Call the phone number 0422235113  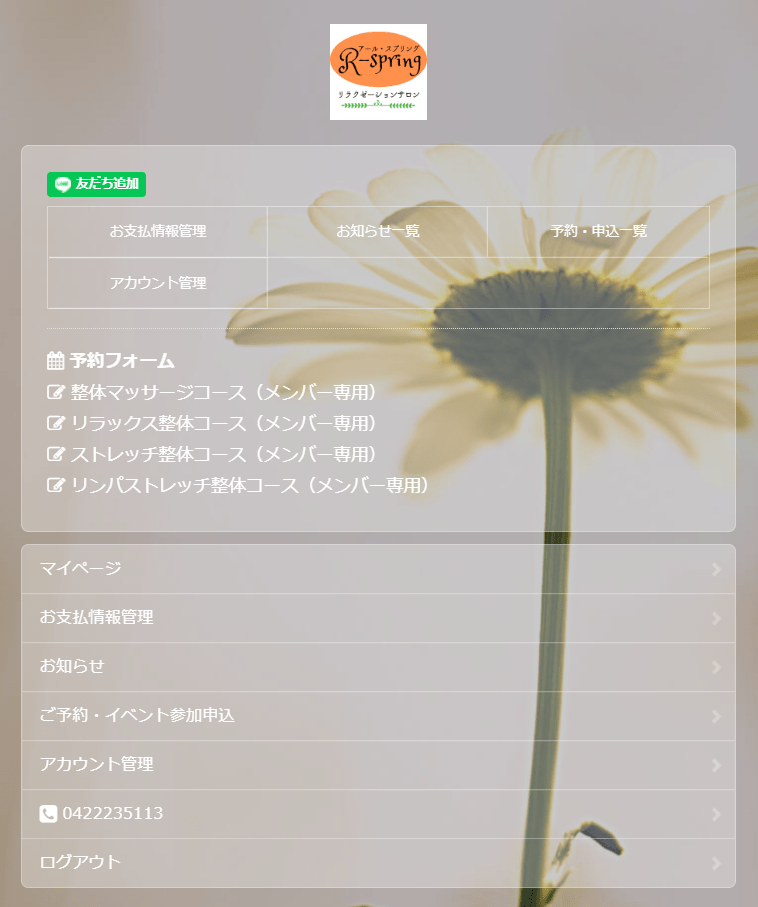(378, 814)
